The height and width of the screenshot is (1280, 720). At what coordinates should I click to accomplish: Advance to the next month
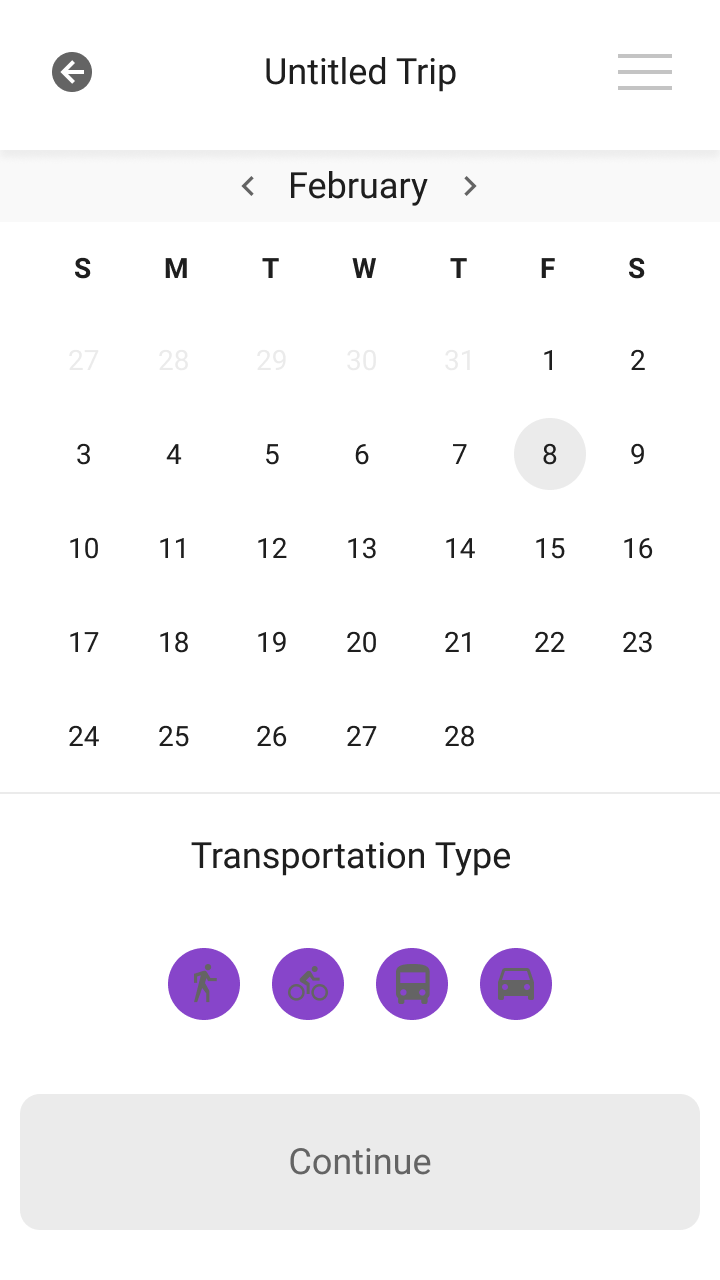(x=470, y=186)
